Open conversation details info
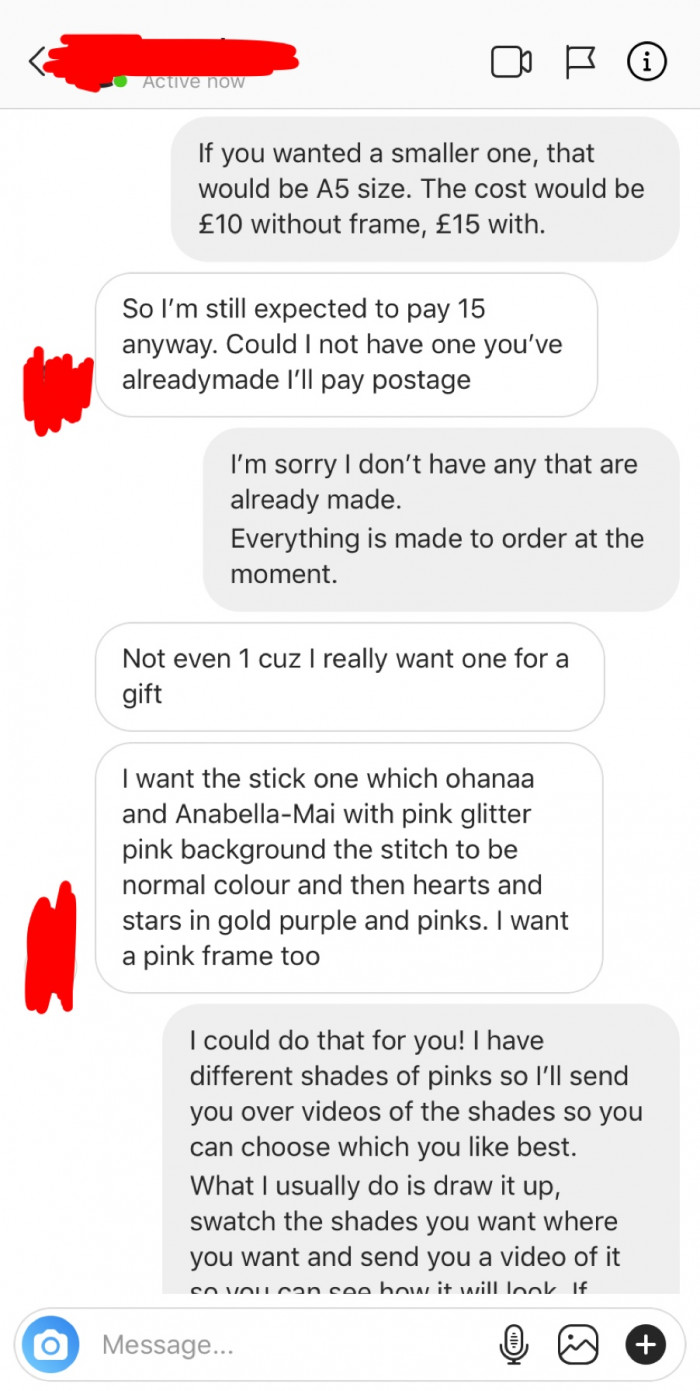The image size is (700, 1391). coord(646,62)
